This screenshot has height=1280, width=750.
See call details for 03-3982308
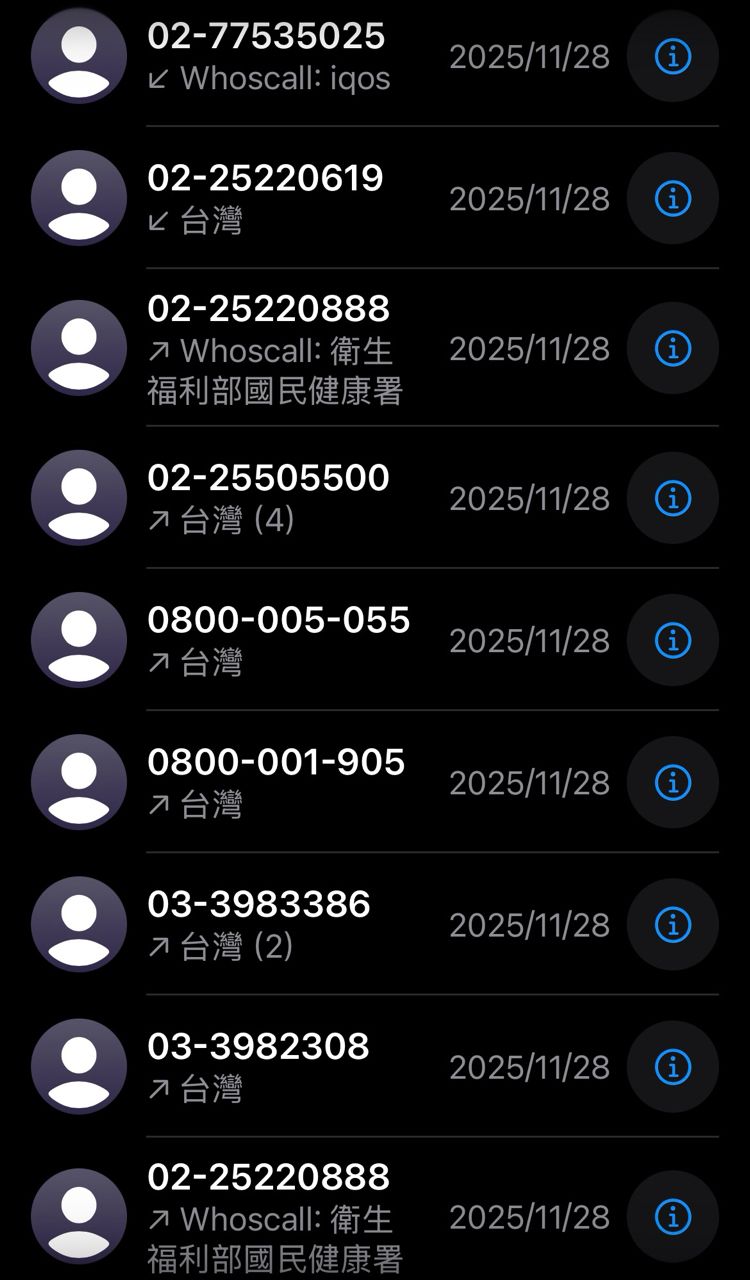coord(672,1067)
